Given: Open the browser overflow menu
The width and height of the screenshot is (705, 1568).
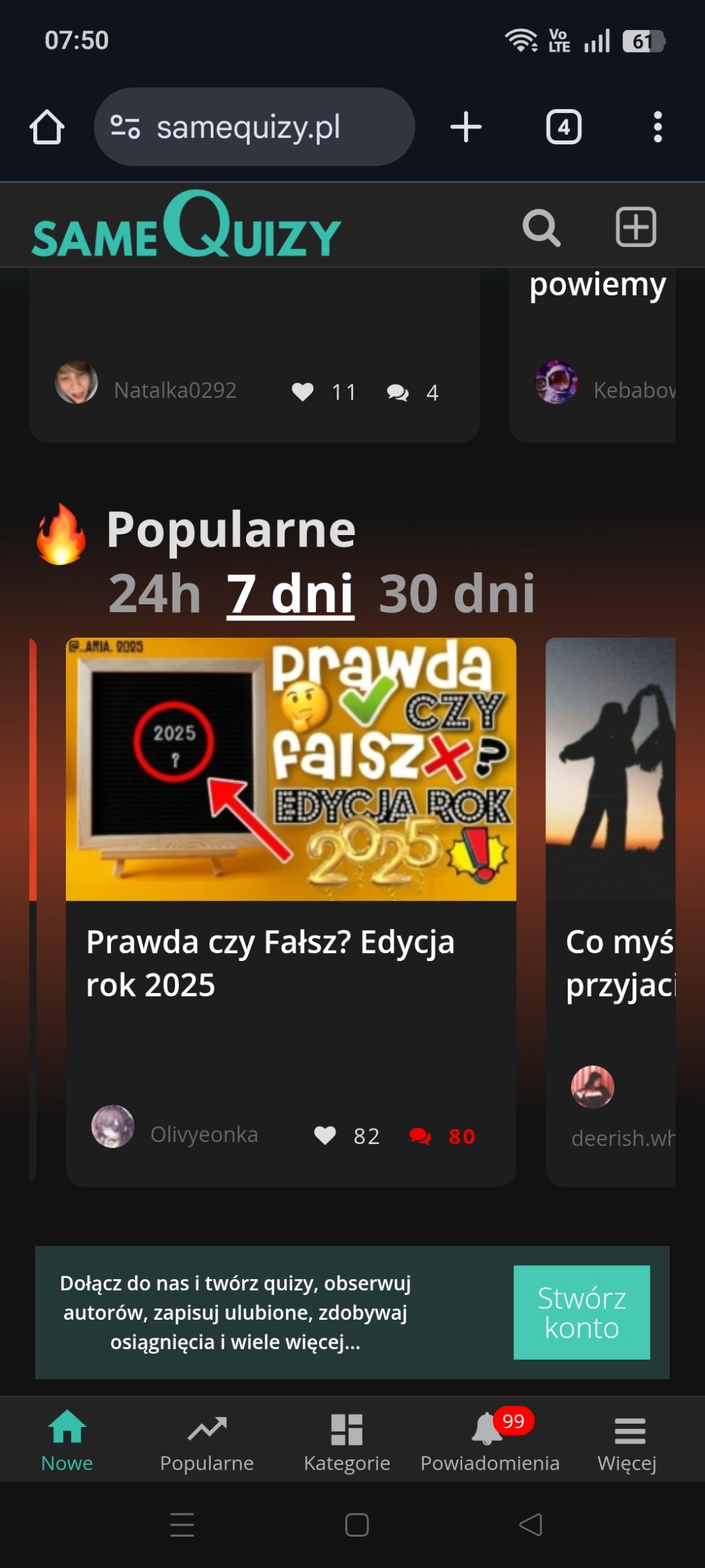Looking at the screenshot, I should point(657,127).
